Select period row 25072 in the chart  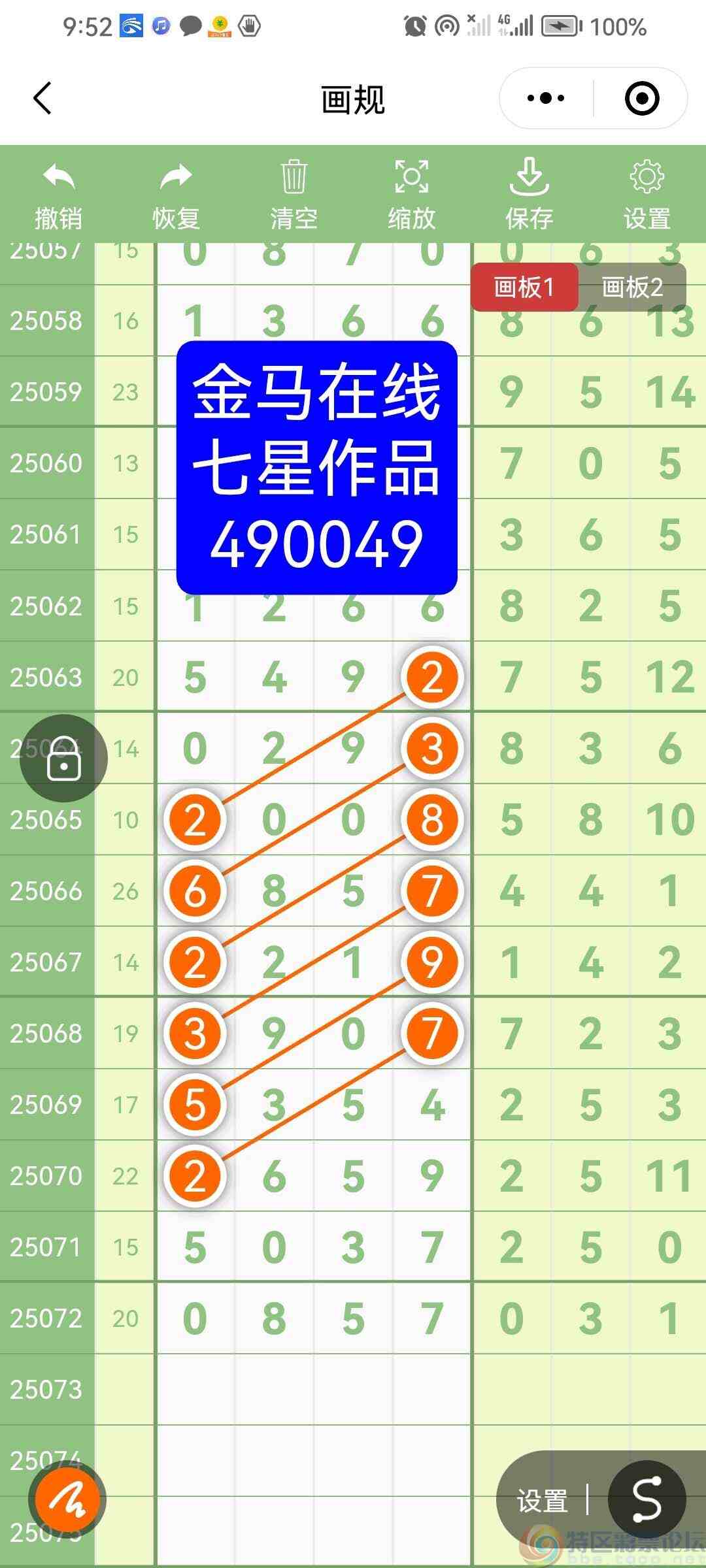pos(46,1318)
